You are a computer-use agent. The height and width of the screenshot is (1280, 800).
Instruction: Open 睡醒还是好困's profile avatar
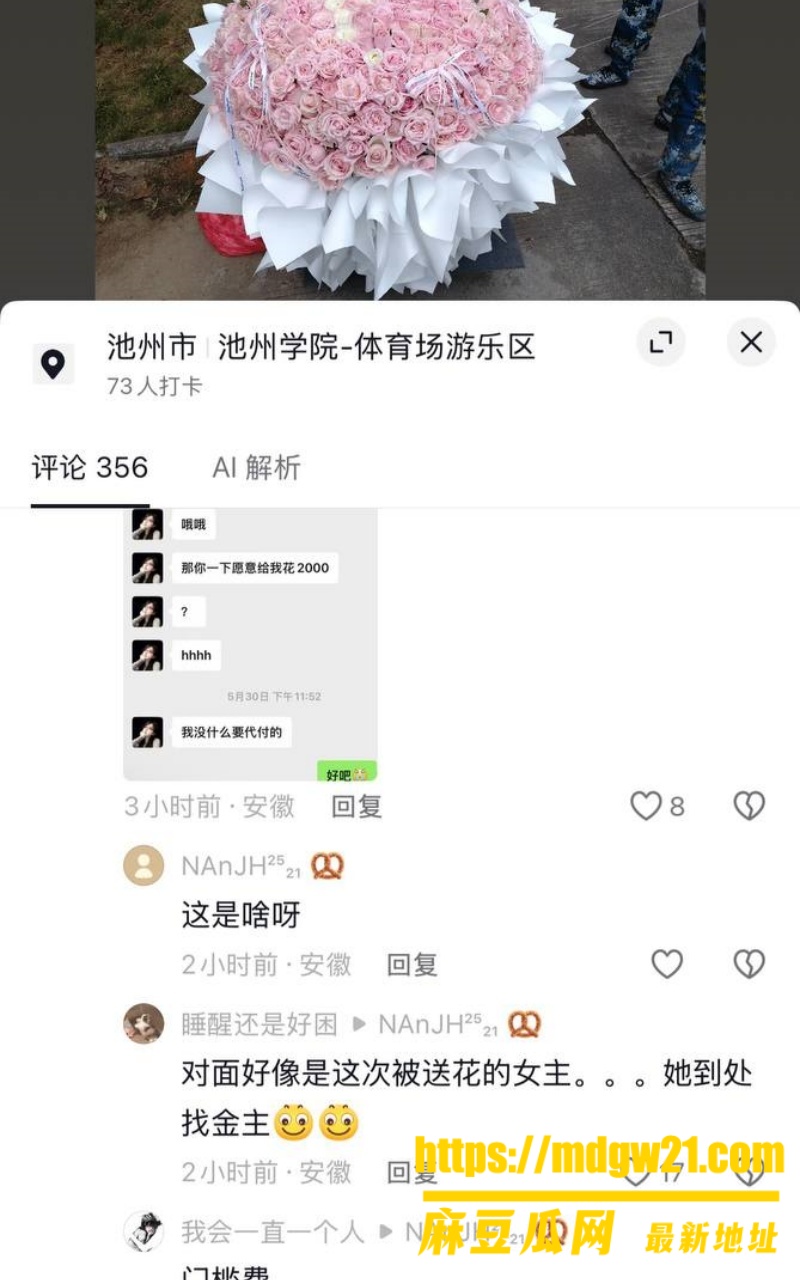point(144,1023)
